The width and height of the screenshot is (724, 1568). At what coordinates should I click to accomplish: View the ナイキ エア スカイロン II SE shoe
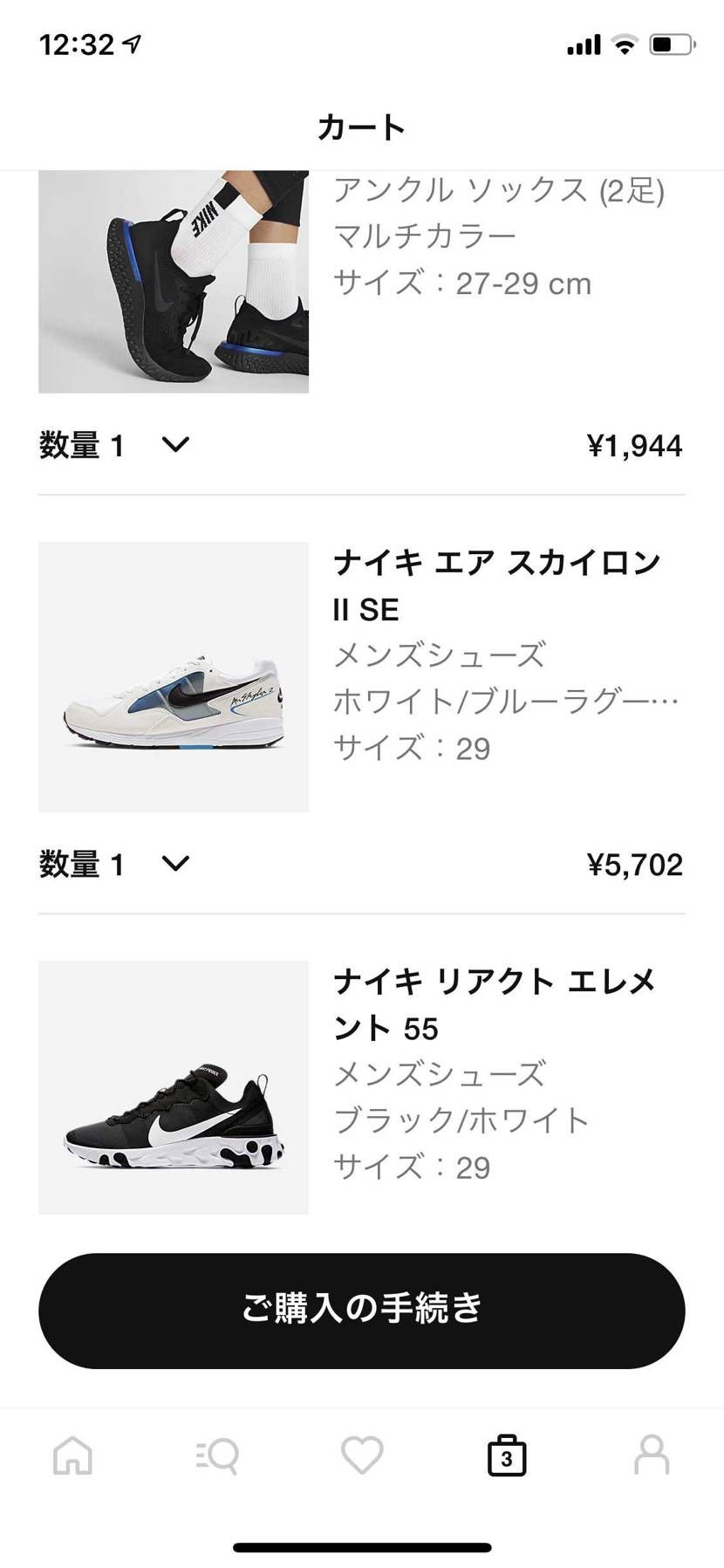[174, 677]
